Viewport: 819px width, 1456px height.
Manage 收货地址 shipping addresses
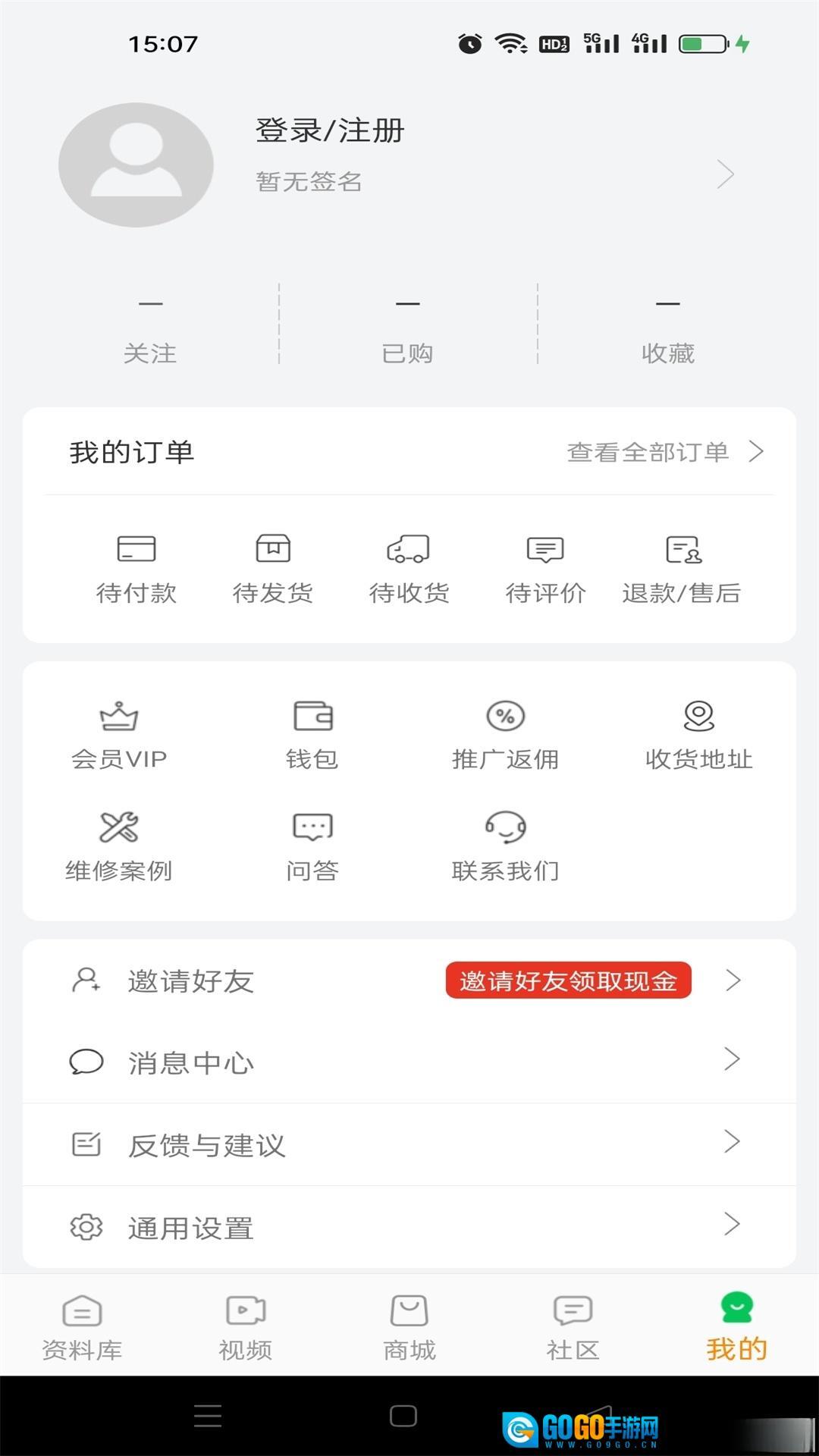pos(698,736)
